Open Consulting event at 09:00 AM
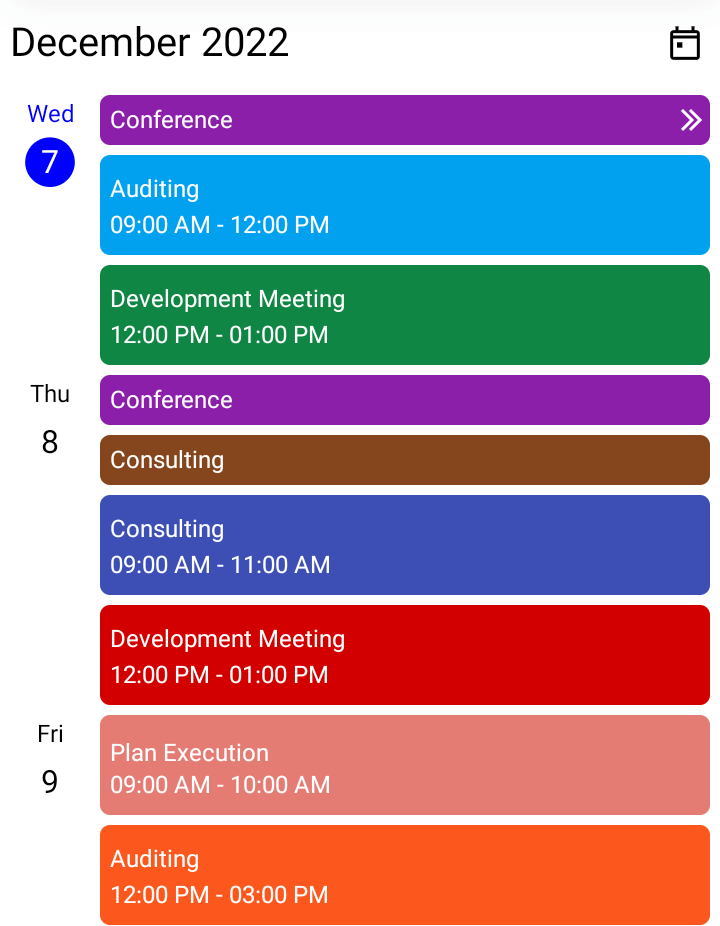 click(404, 545)
